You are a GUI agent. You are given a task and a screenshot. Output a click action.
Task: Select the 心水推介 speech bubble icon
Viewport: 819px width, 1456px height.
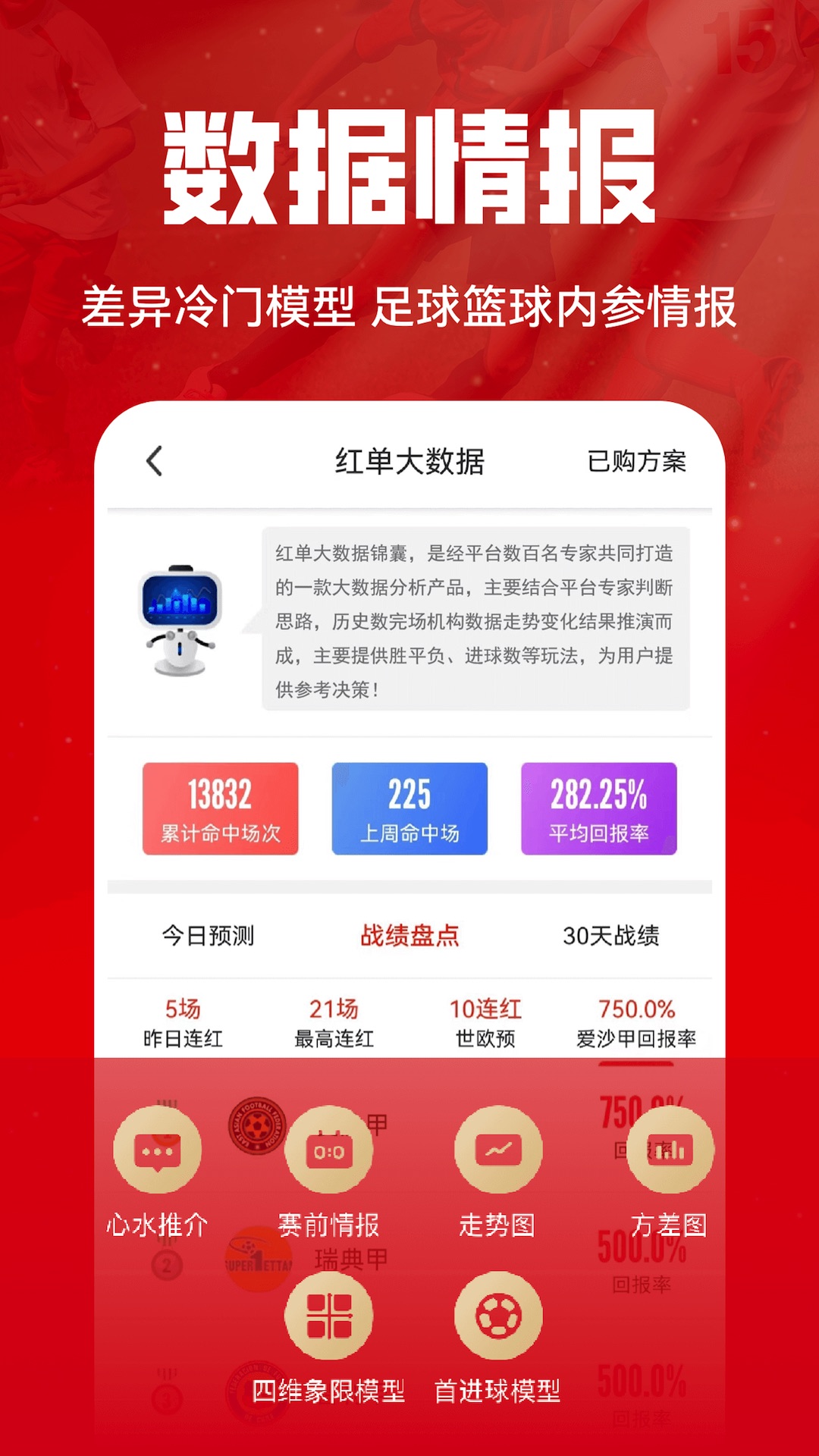[x=157, y=1150]
